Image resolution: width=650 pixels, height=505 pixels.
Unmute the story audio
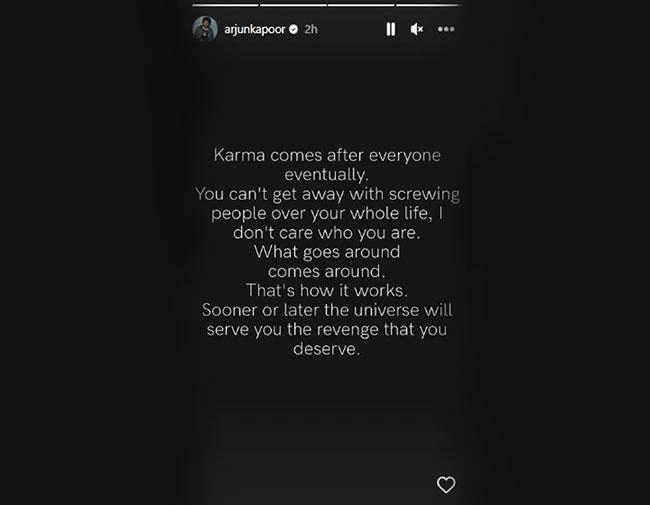[x=417, y=29]
